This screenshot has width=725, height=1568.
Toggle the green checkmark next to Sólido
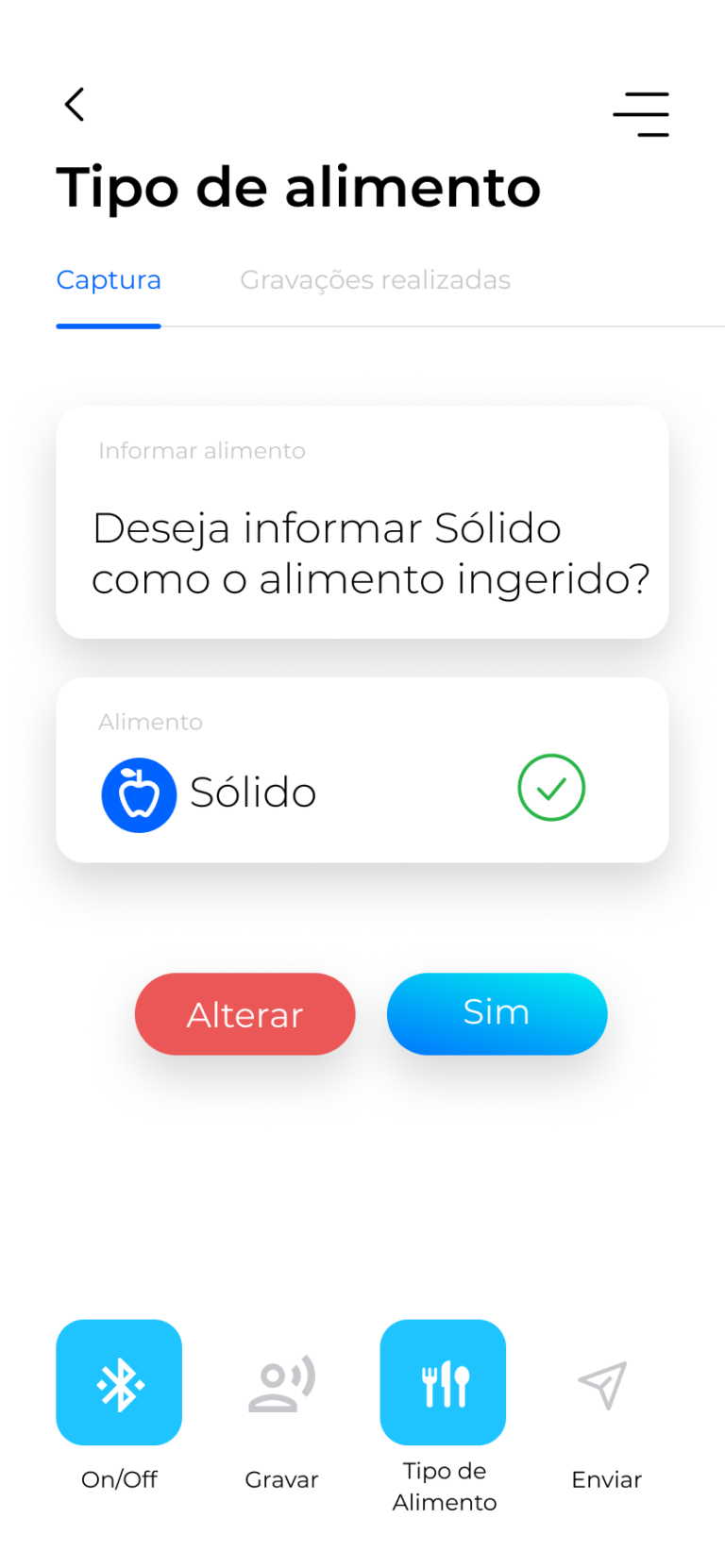click(551, 788)
